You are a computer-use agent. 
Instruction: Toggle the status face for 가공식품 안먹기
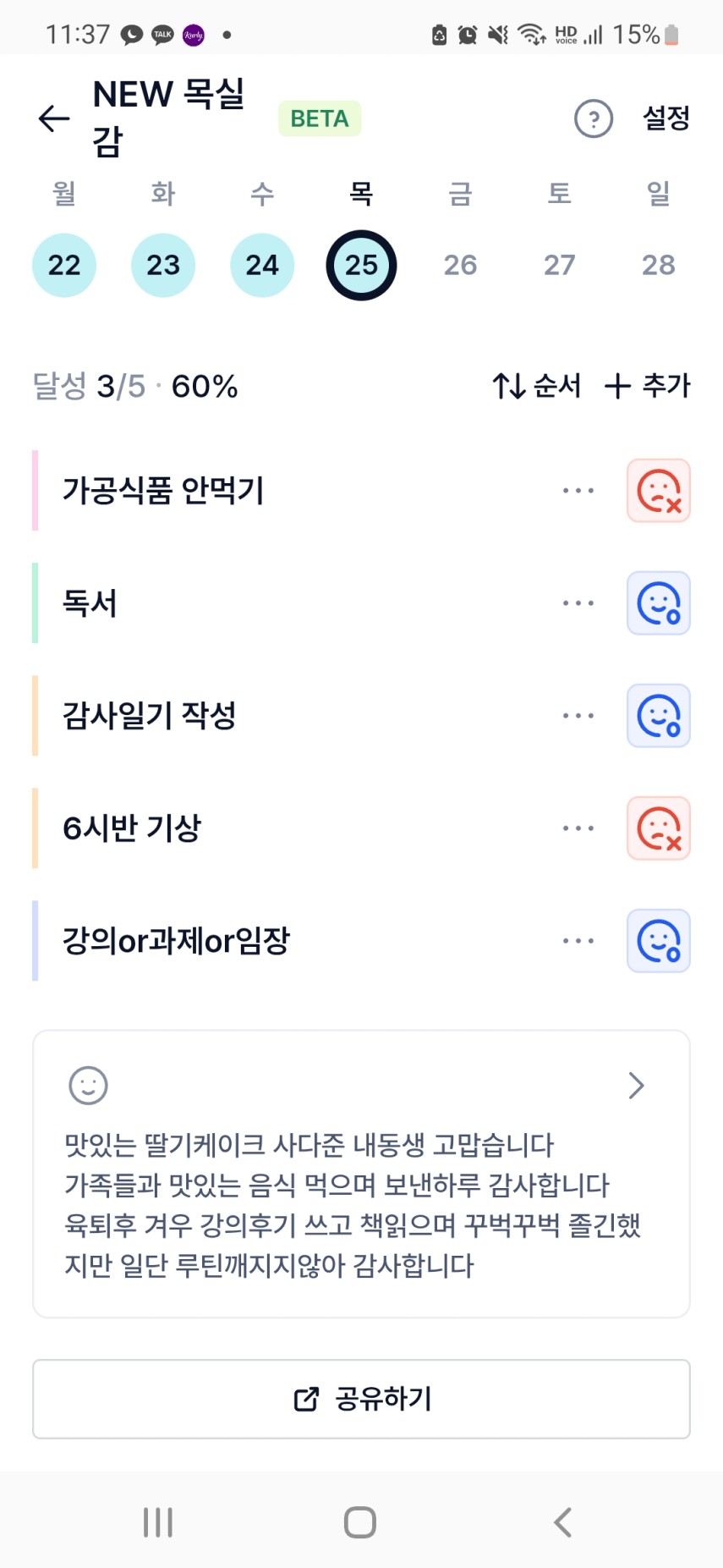(659, 491)
